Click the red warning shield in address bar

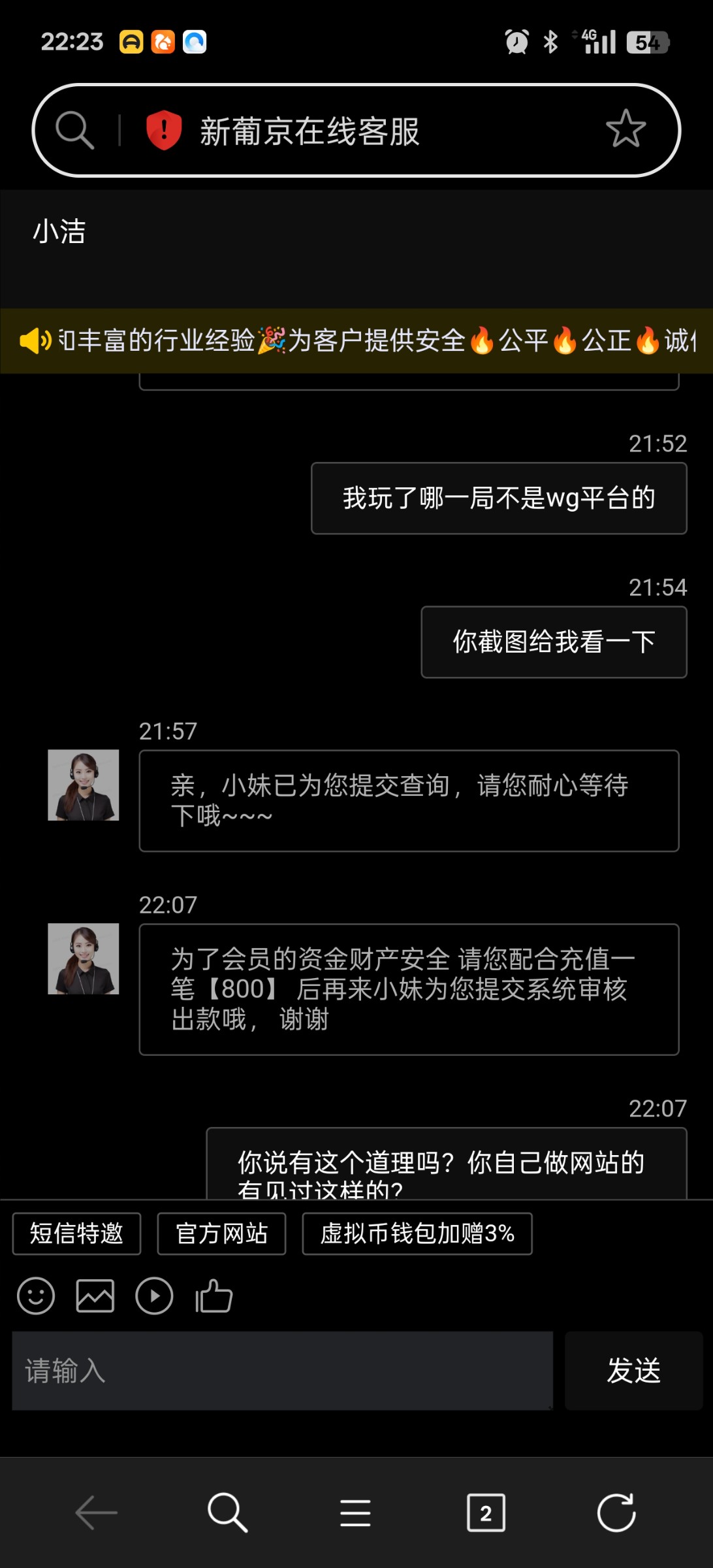click(x=163, y=129)
